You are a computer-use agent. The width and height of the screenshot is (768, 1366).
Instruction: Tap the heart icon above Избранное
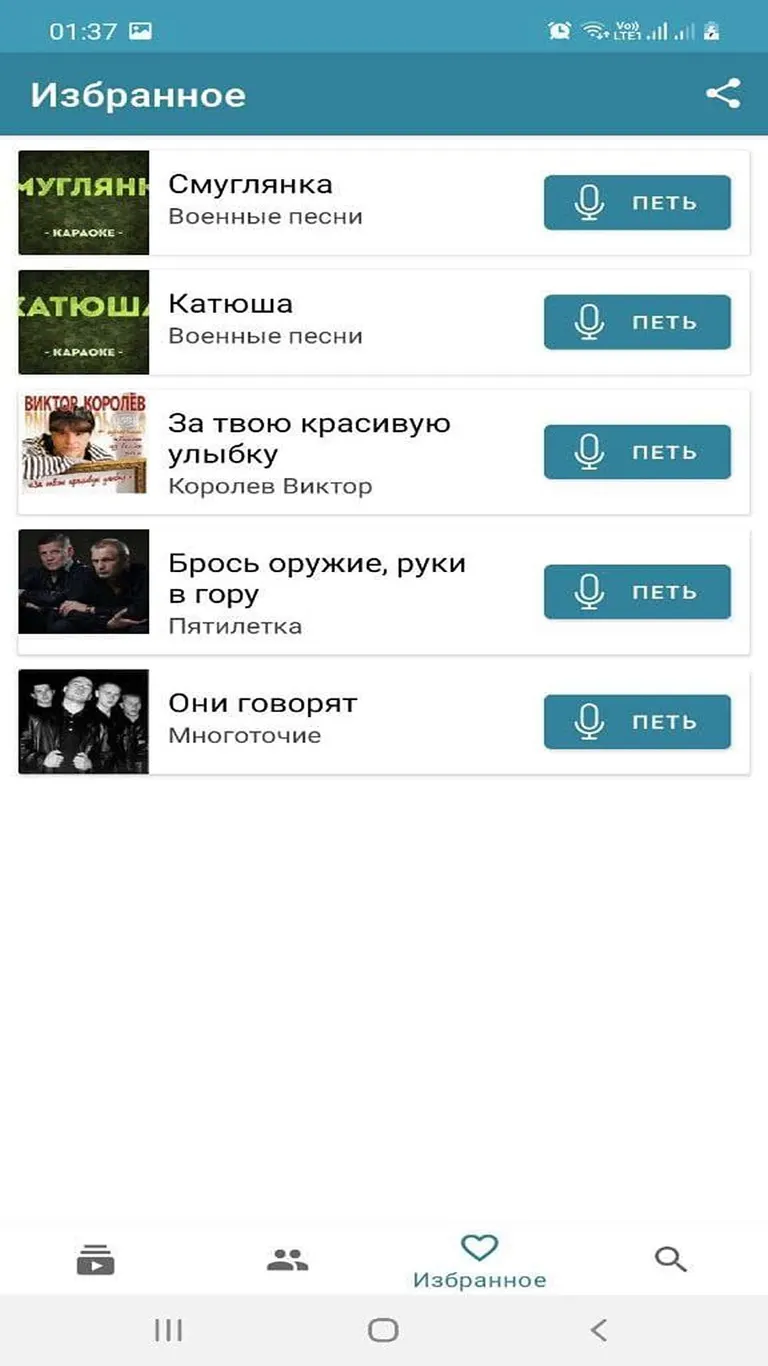click(480, 1248)
